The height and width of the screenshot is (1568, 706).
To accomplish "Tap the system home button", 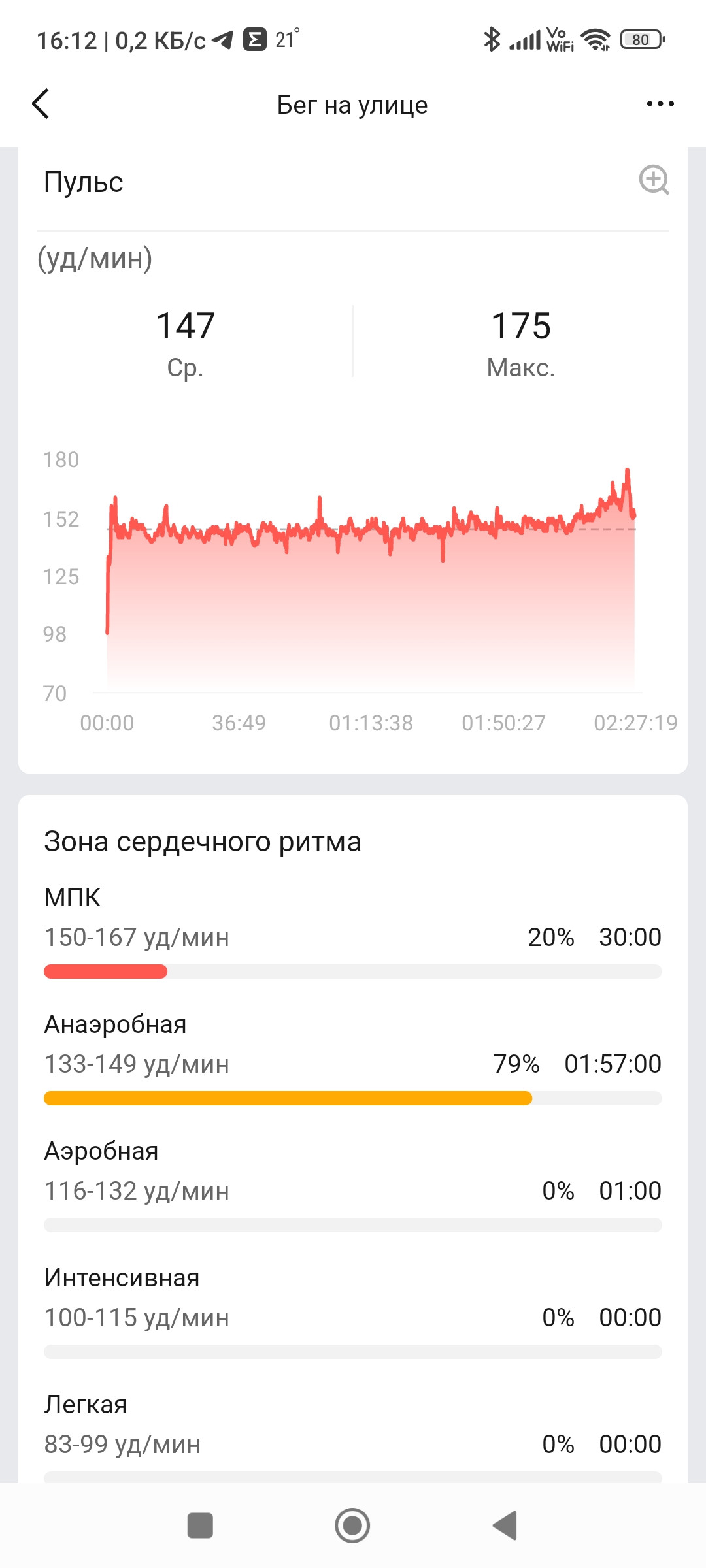I will [352, 1526].
